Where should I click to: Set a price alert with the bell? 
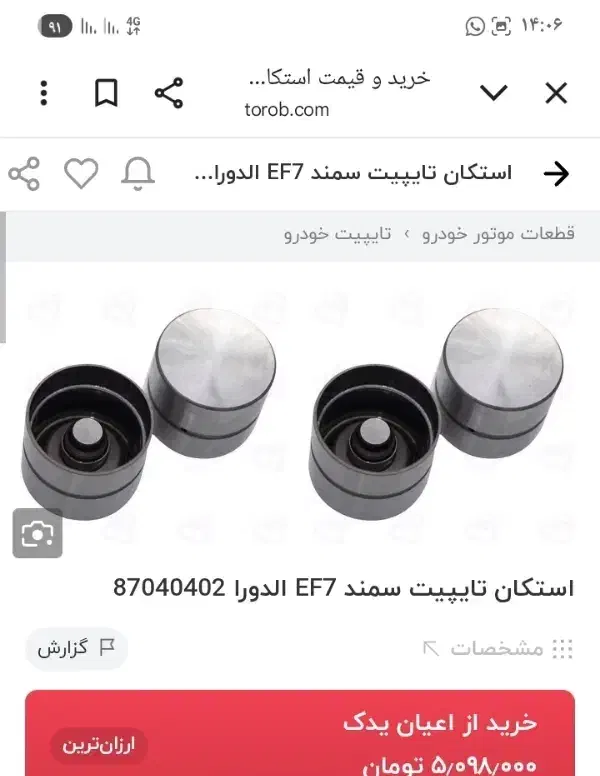(138, 174)
